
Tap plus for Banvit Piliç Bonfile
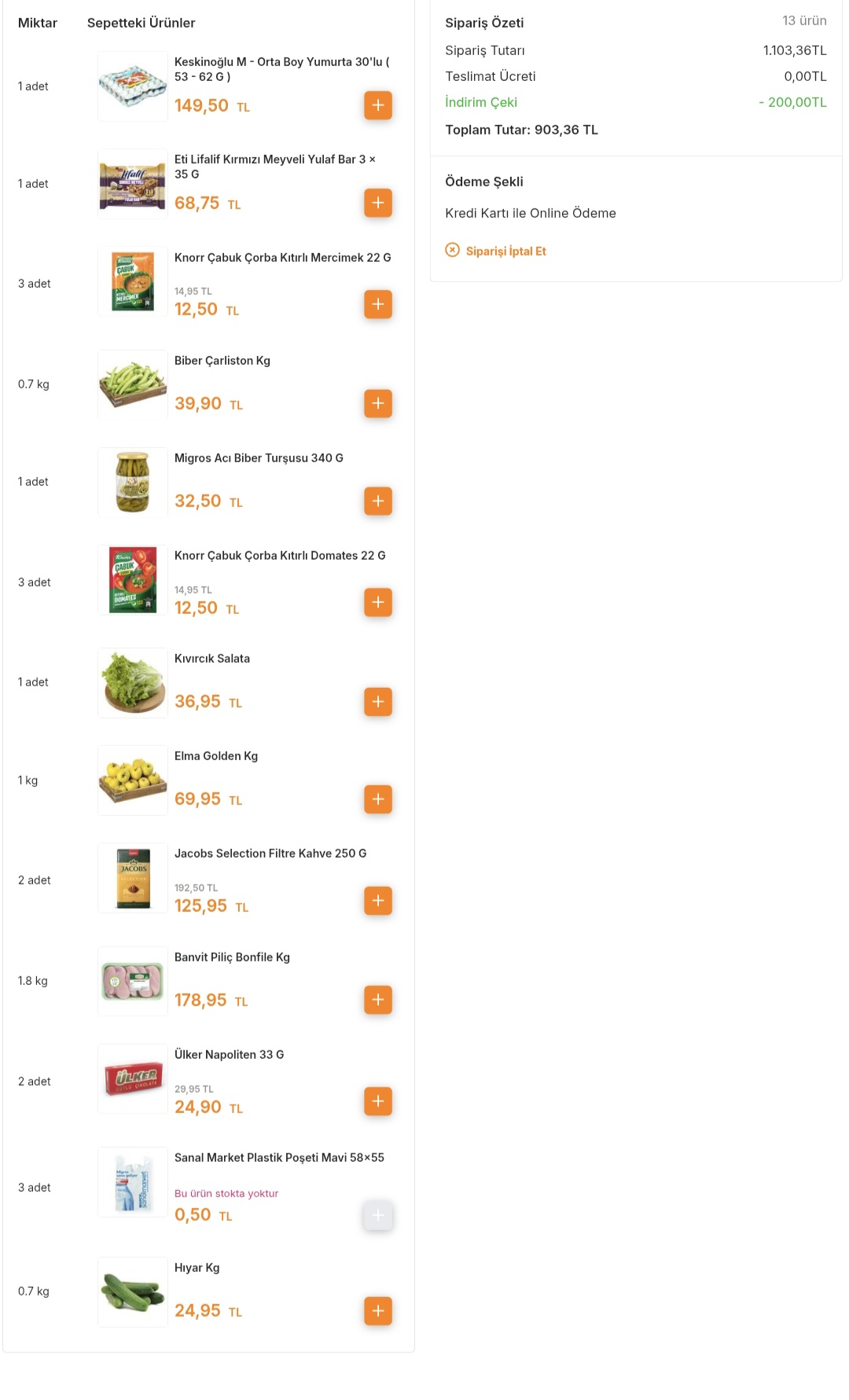[378, 1000]
